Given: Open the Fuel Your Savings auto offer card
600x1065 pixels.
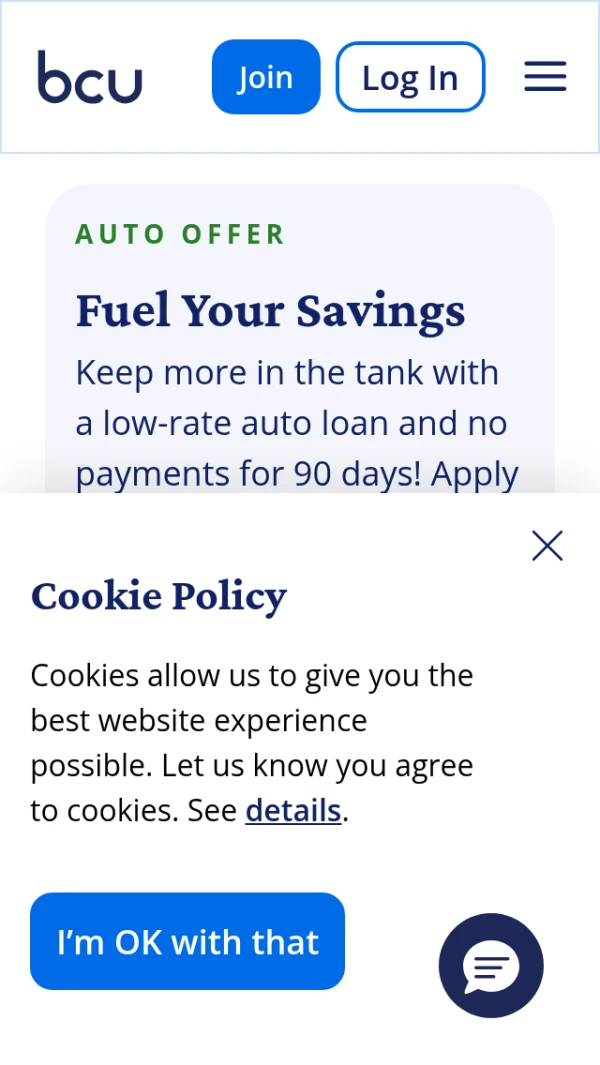Looking at the screenshot, I should pos(300,340).
